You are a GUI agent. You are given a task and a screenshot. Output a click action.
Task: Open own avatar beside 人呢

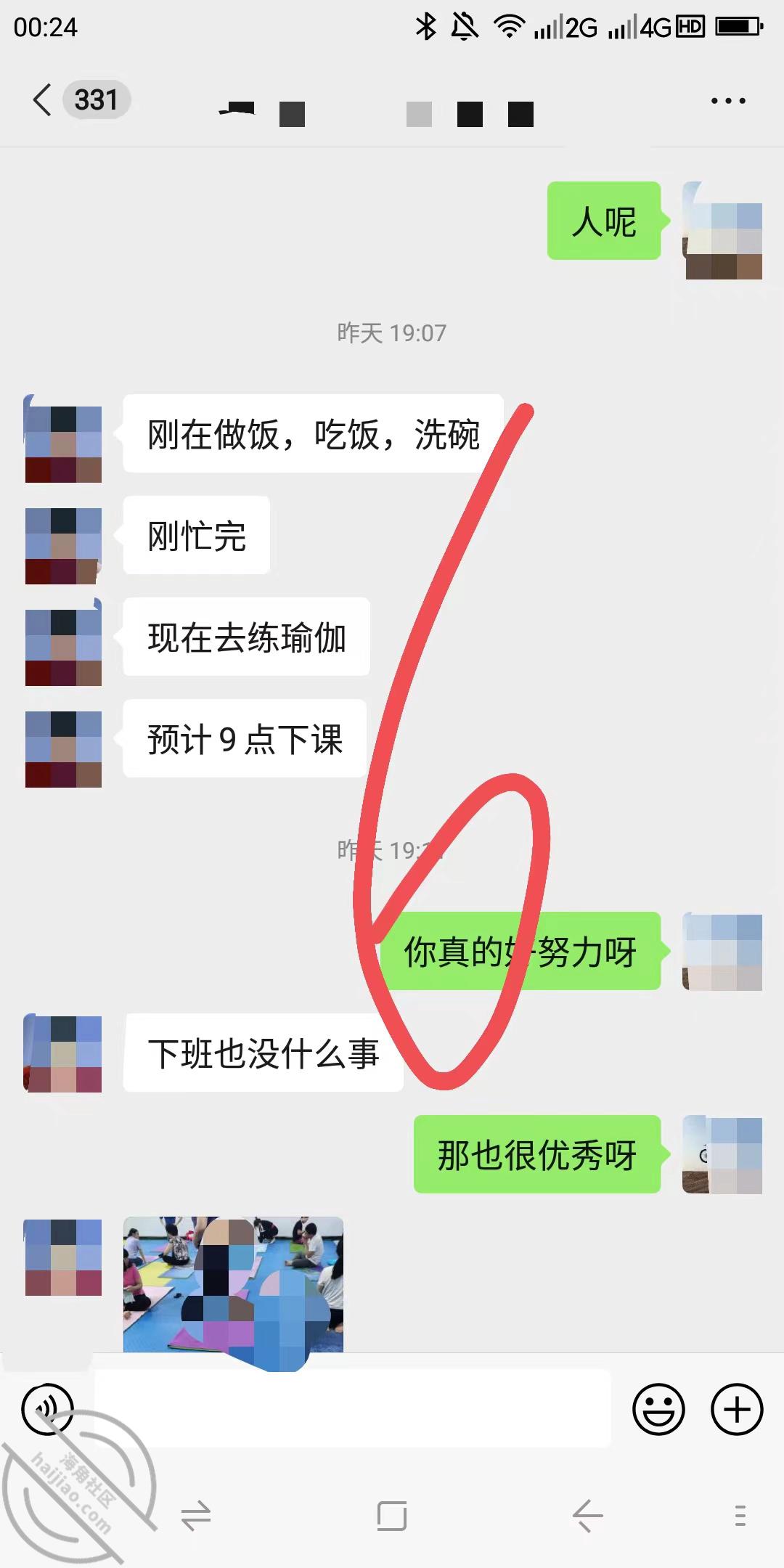[723, 231]
